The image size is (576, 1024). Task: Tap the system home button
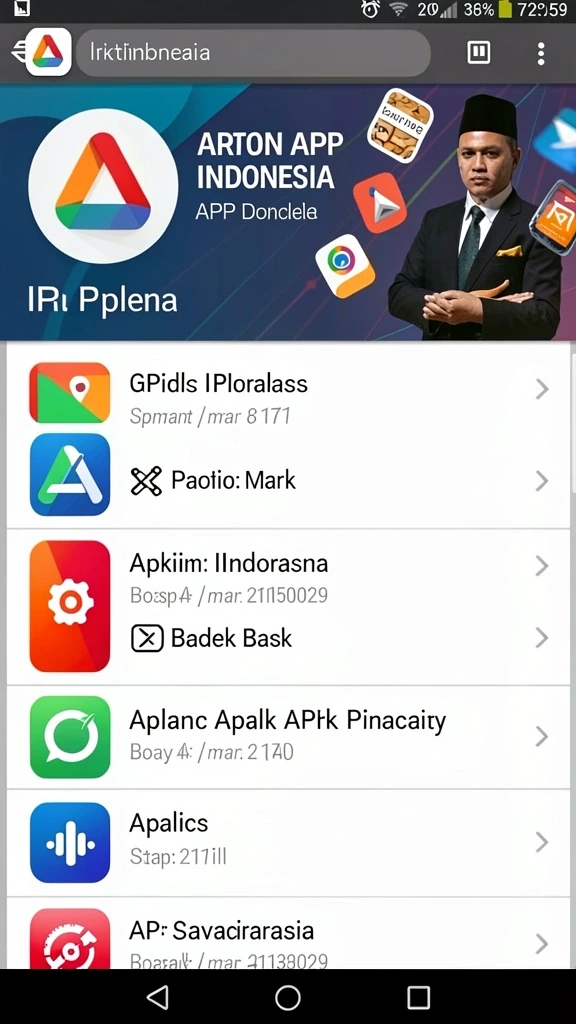(288, 997)
